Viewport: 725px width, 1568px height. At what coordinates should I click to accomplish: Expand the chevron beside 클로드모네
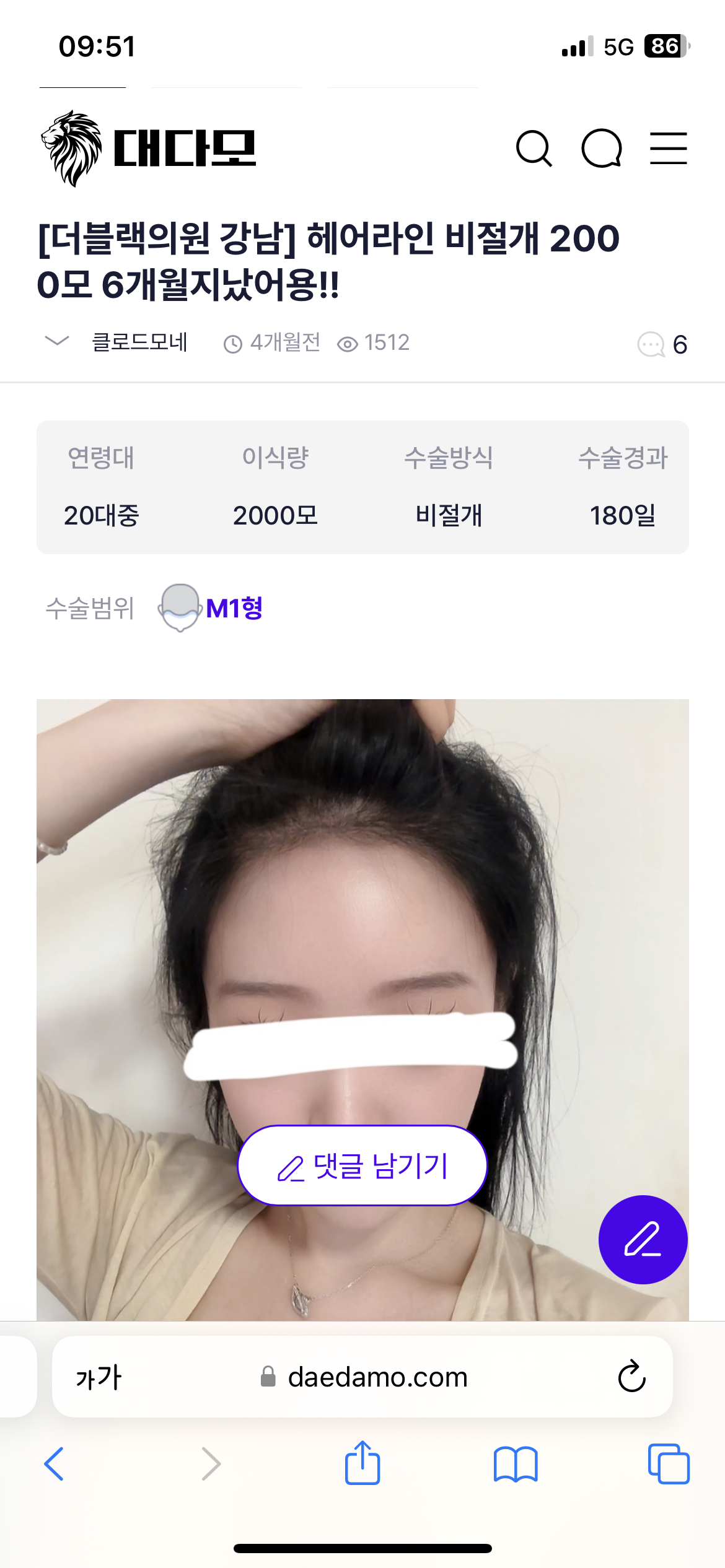click(57, 341)
